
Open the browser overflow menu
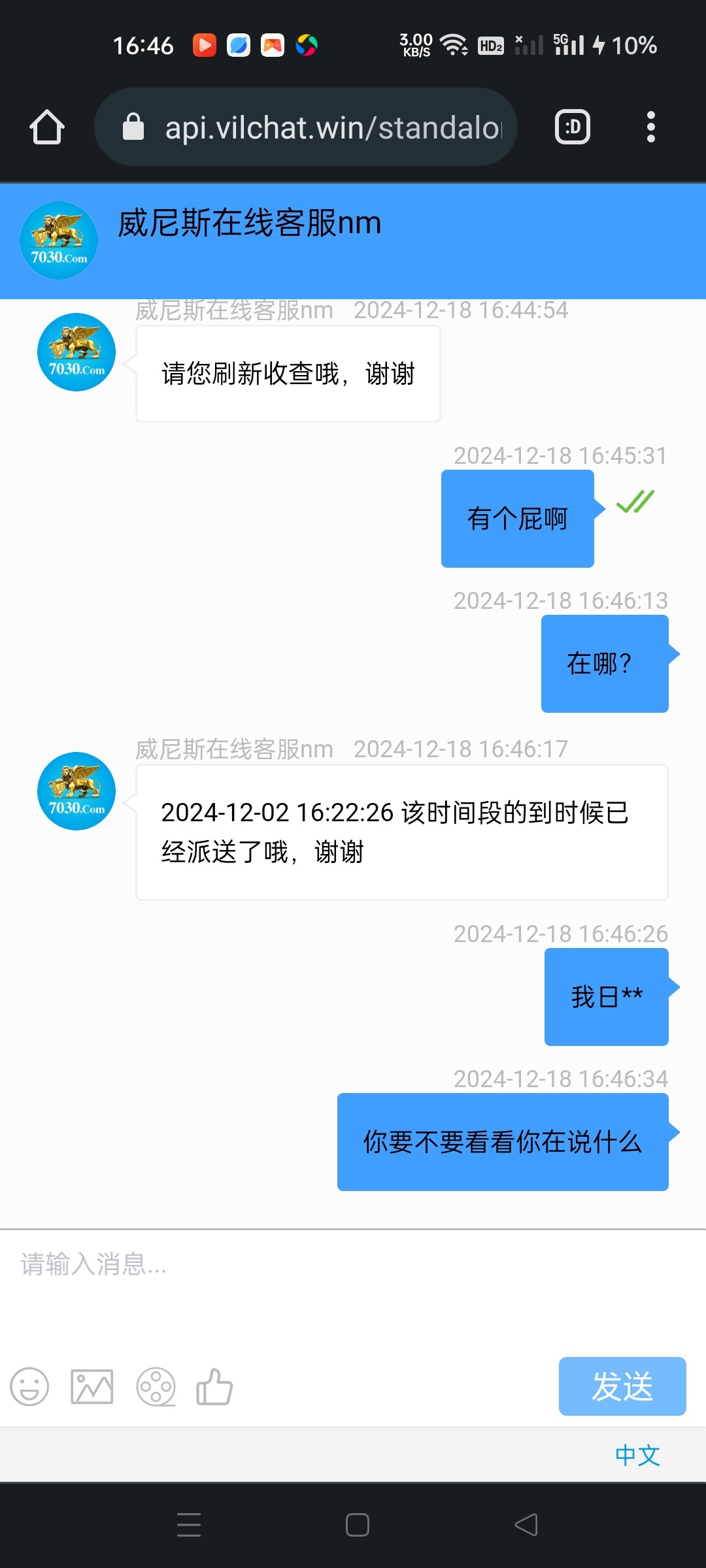pos(650,127)
